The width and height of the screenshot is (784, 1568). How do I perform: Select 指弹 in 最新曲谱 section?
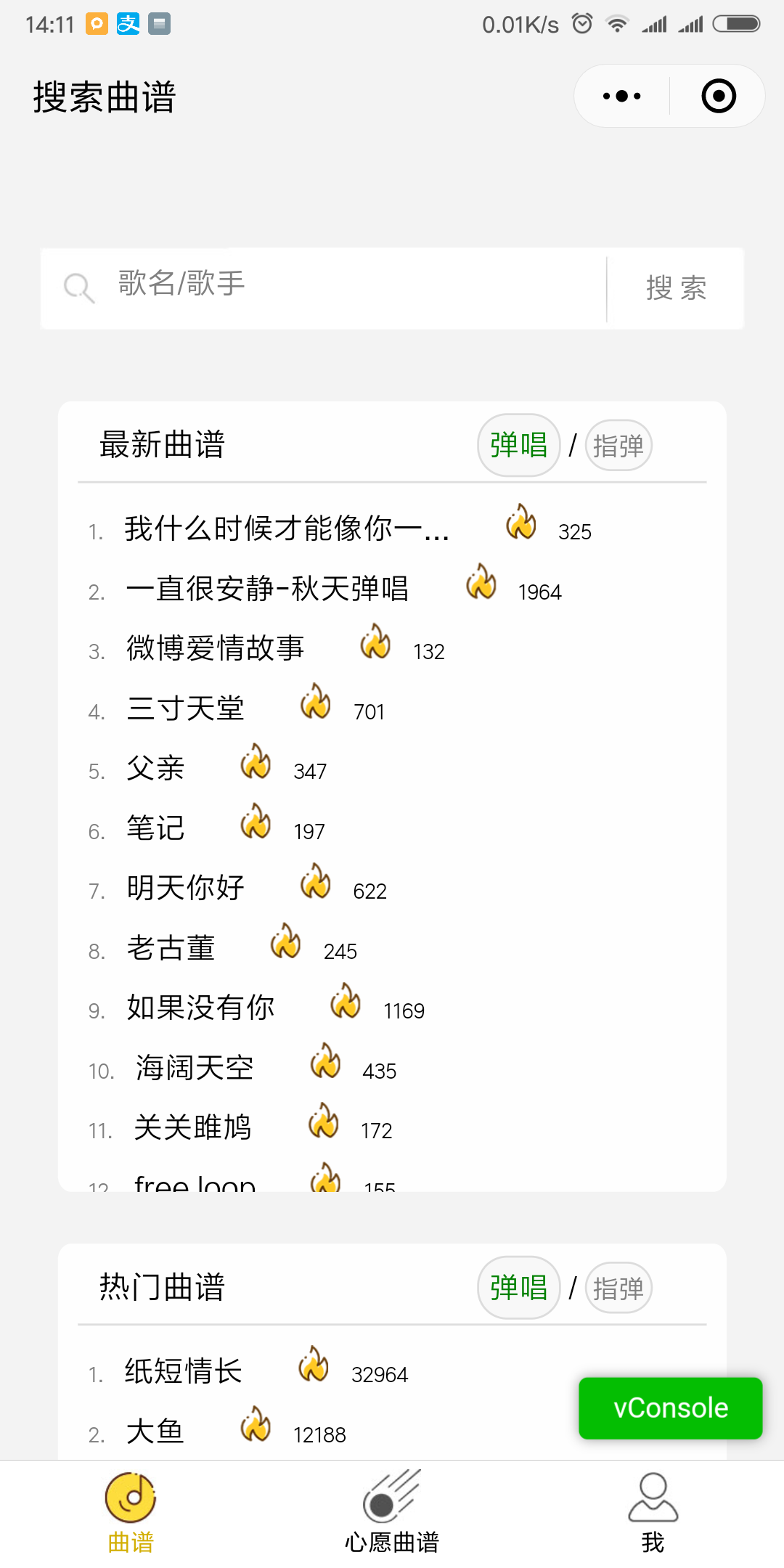pos(618,446)
